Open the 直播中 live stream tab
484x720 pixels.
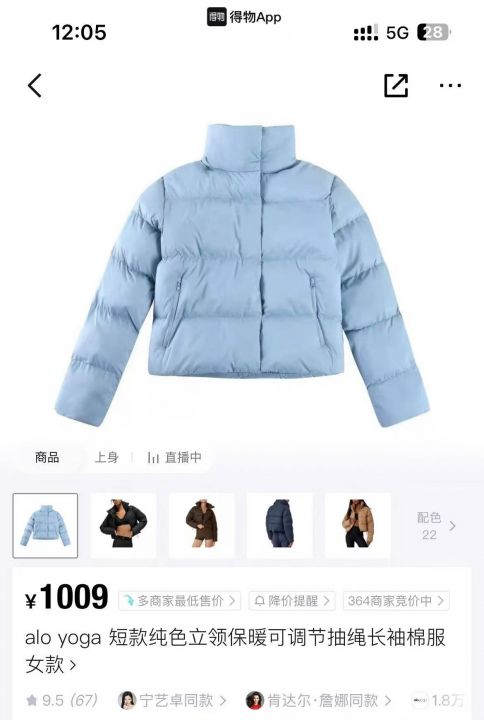tap(174, 457)
